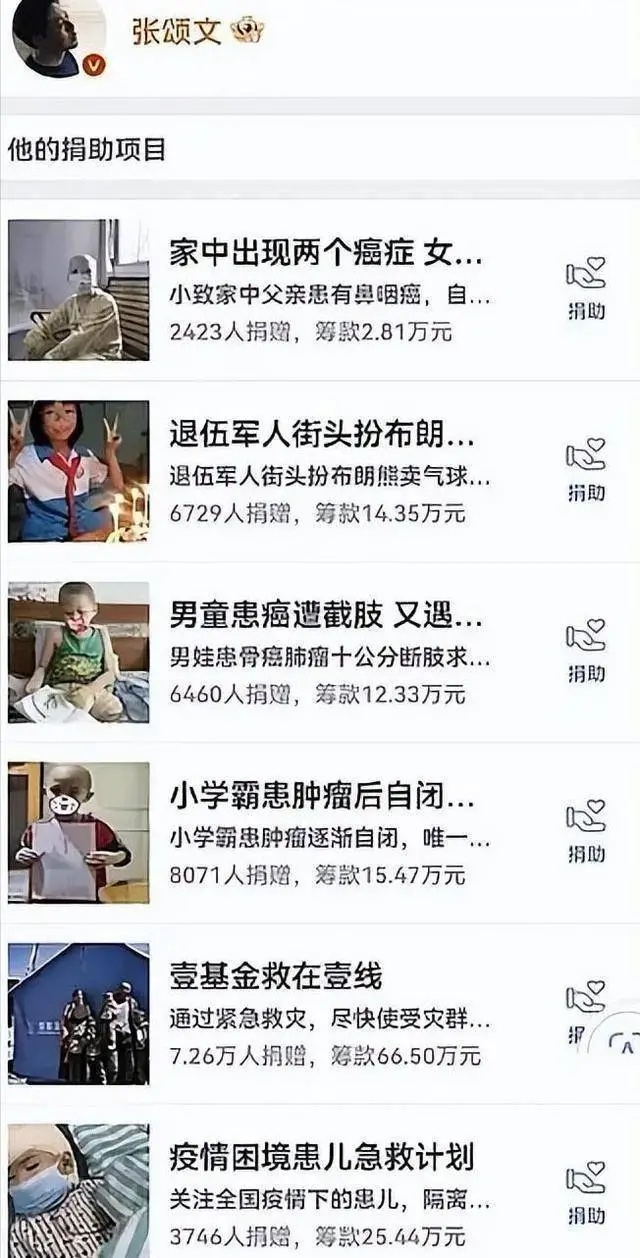Donate to the 家中出现两个癌症 project

tap(586, 289)
